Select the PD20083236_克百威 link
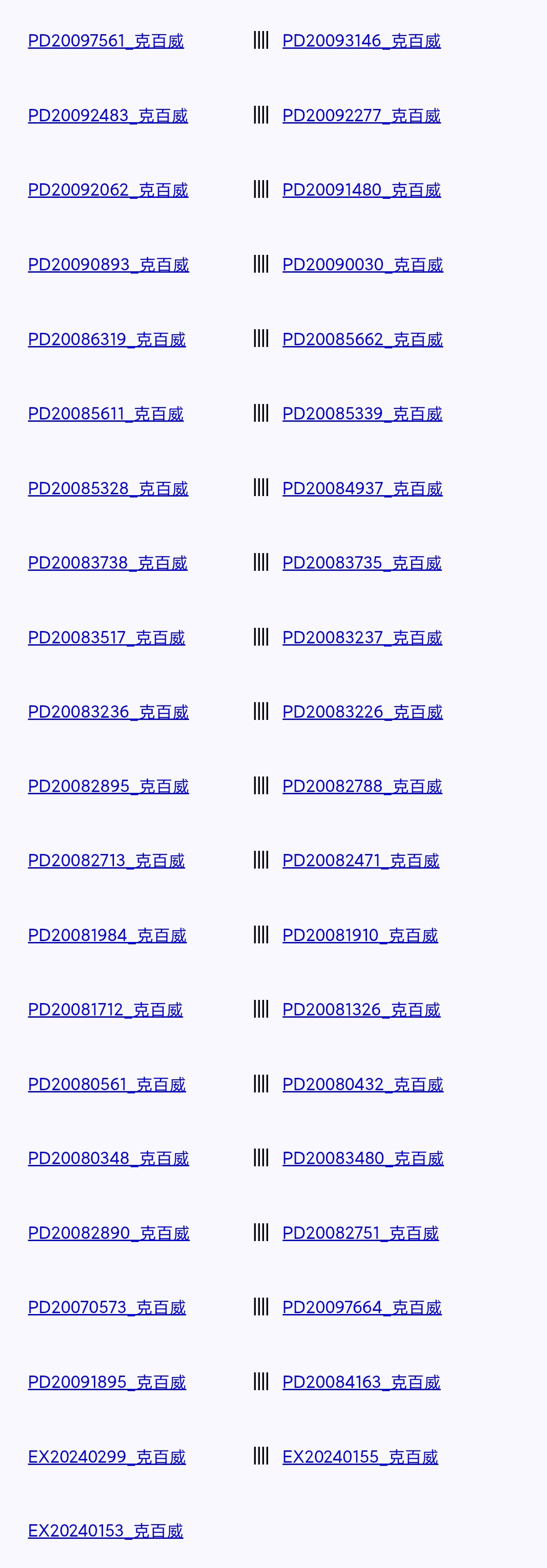Screen dimensions: 547x1568 pyautogui.click(x=108, y=712)
